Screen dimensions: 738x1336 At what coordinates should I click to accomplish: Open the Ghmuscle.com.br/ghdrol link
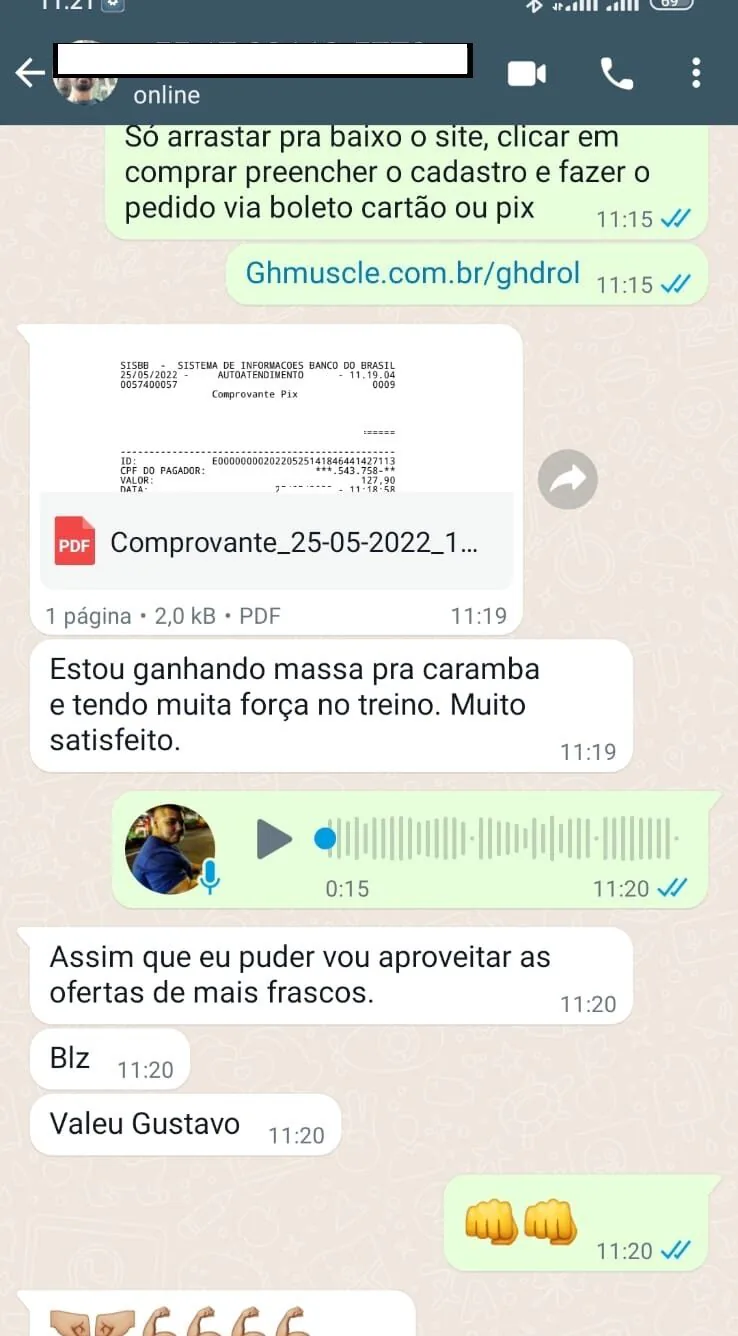click(x=412, y=273)
